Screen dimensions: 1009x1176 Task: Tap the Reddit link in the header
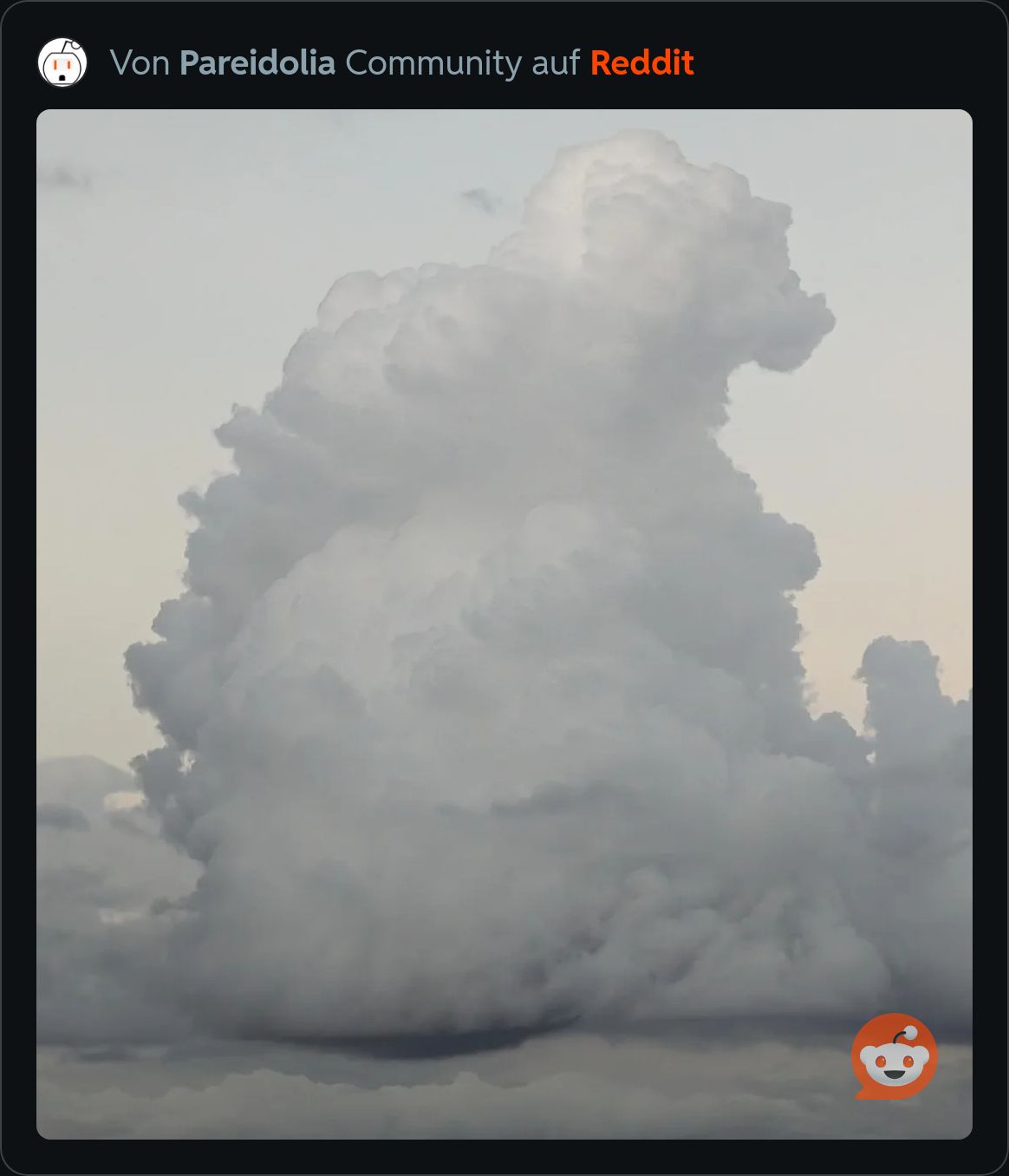pyautogui.click(x=641, y=63)
